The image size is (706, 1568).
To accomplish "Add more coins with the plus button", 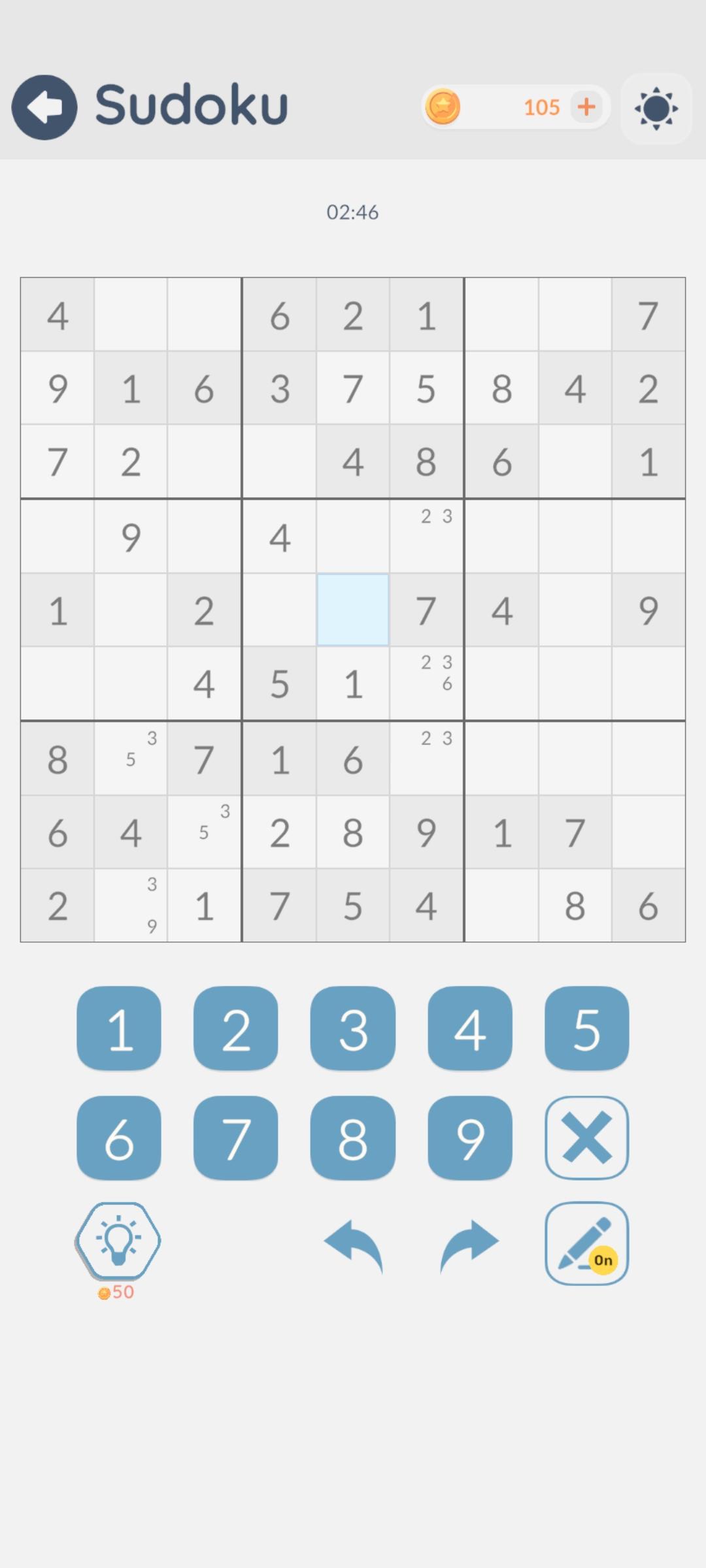I will [586, 106].
